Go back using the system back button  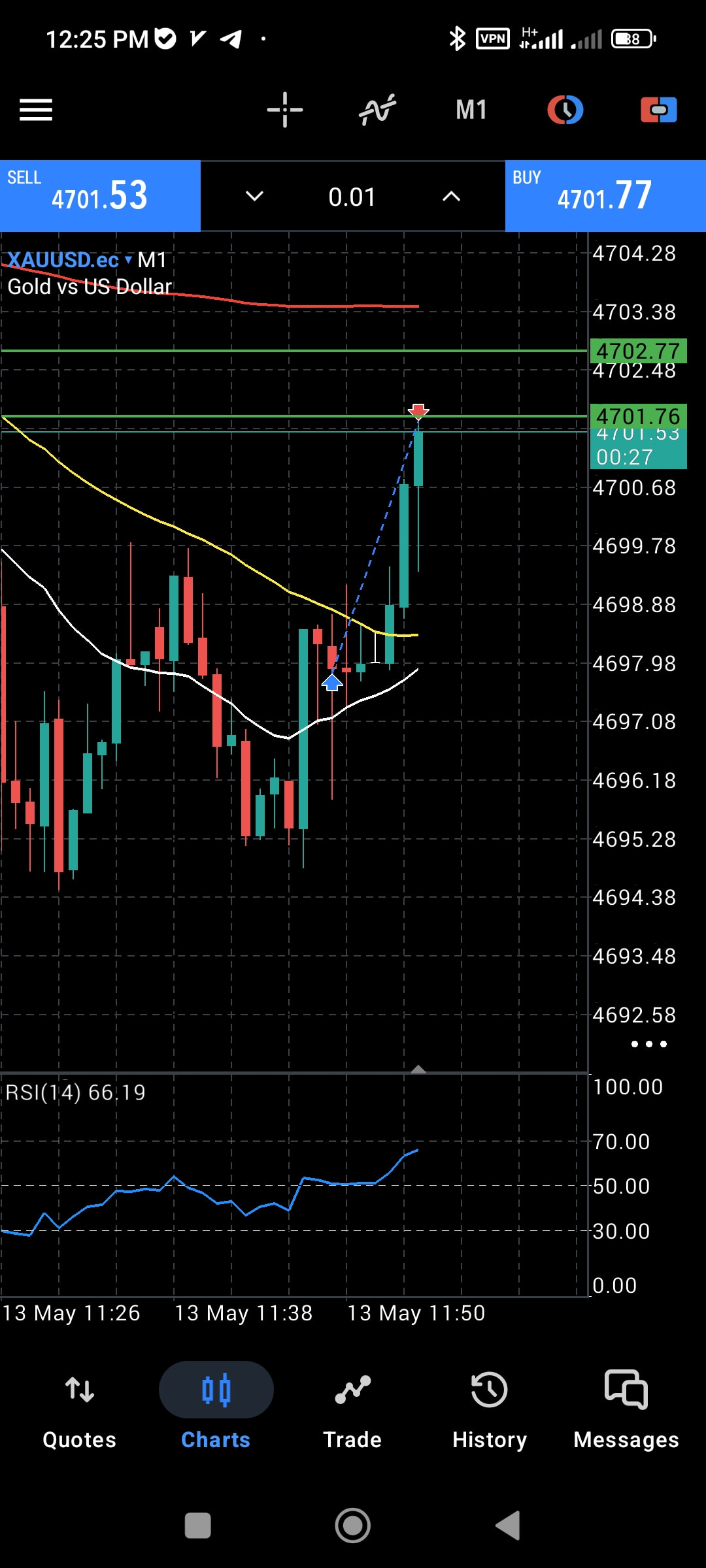point(508,1526)
